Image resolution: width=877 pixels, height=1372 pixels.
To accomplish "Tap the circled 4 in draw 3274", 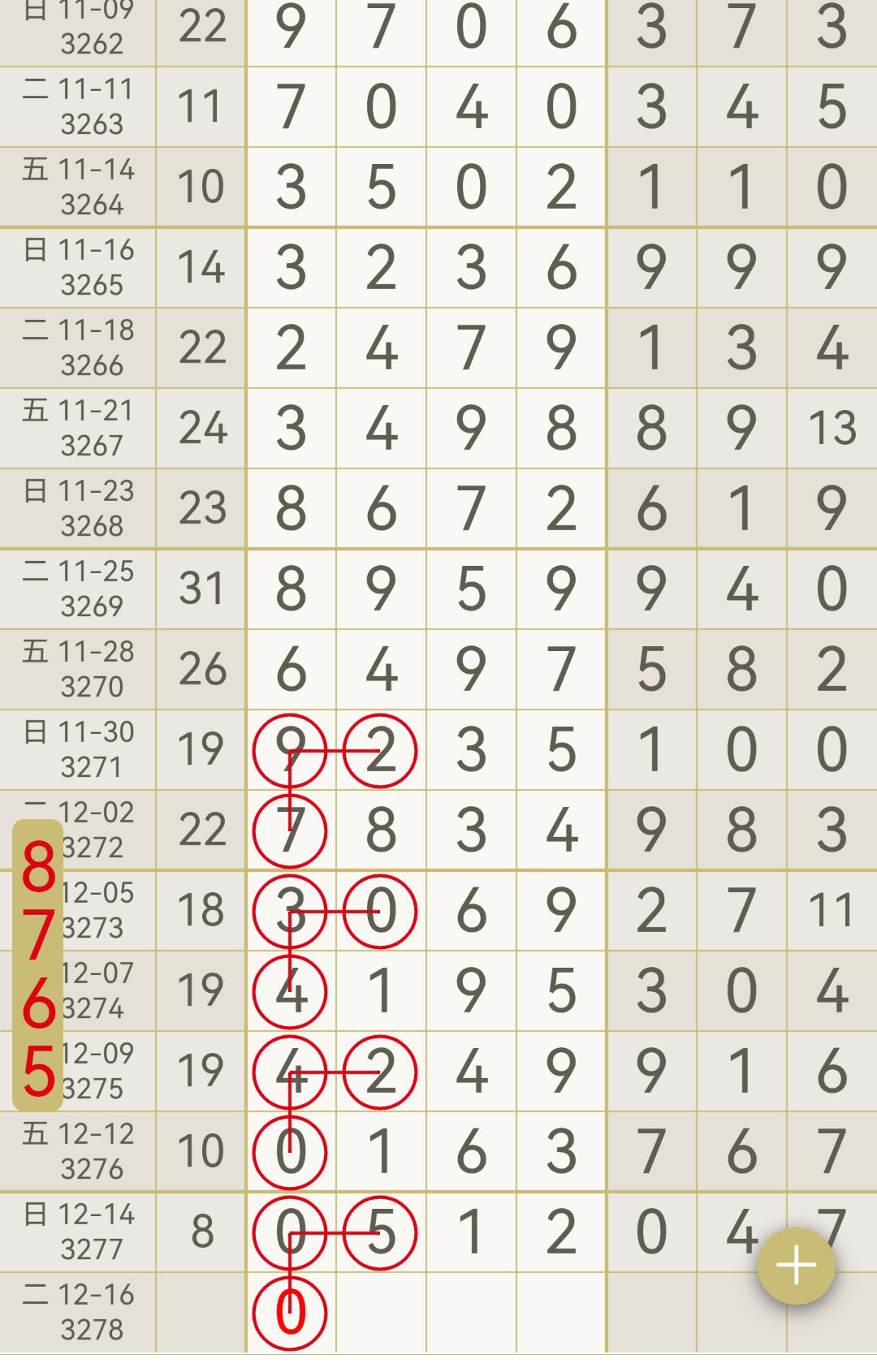I will 290,991.
